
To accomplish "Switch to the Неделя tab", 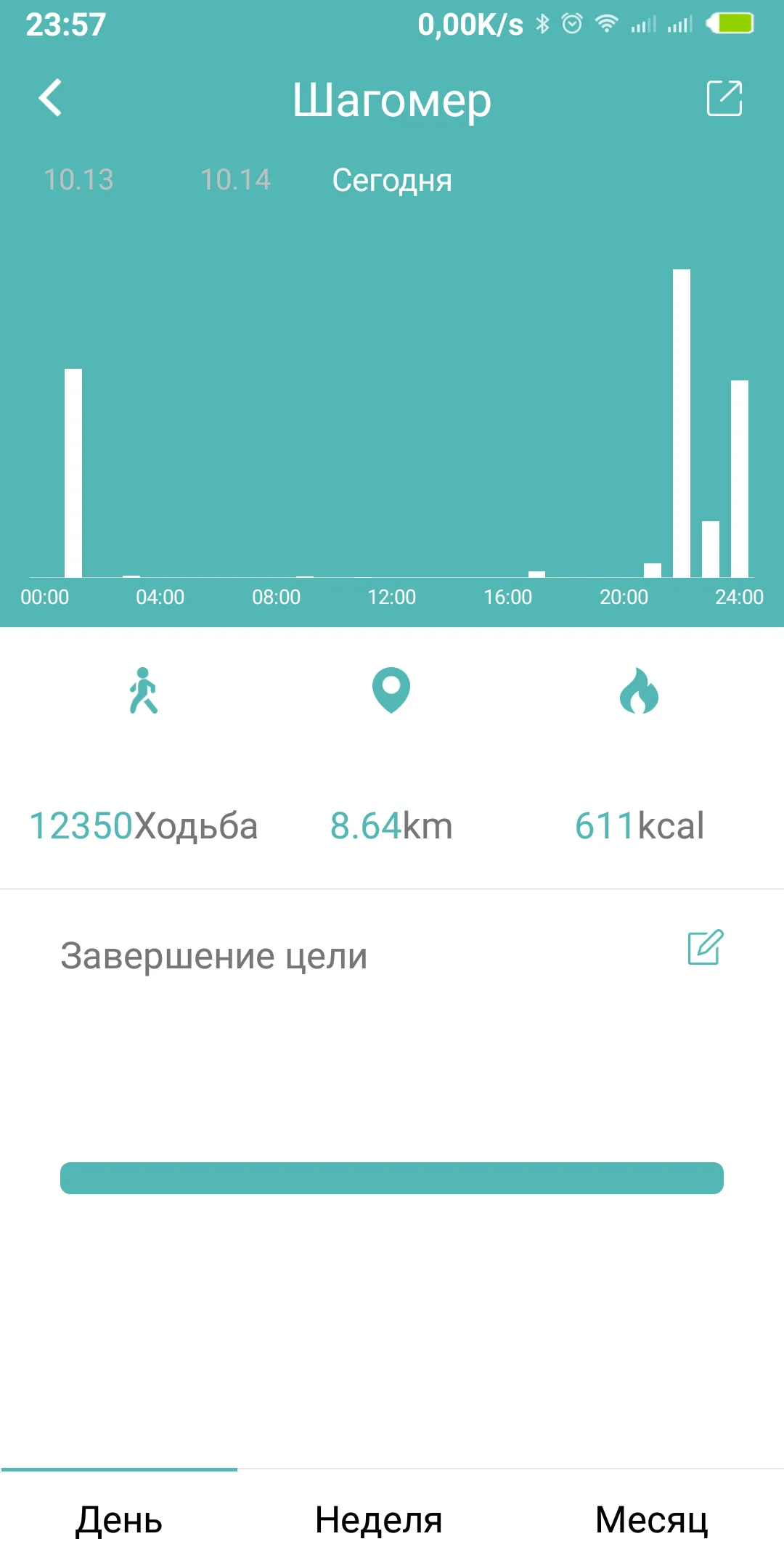I will [x=379, y=1520].
